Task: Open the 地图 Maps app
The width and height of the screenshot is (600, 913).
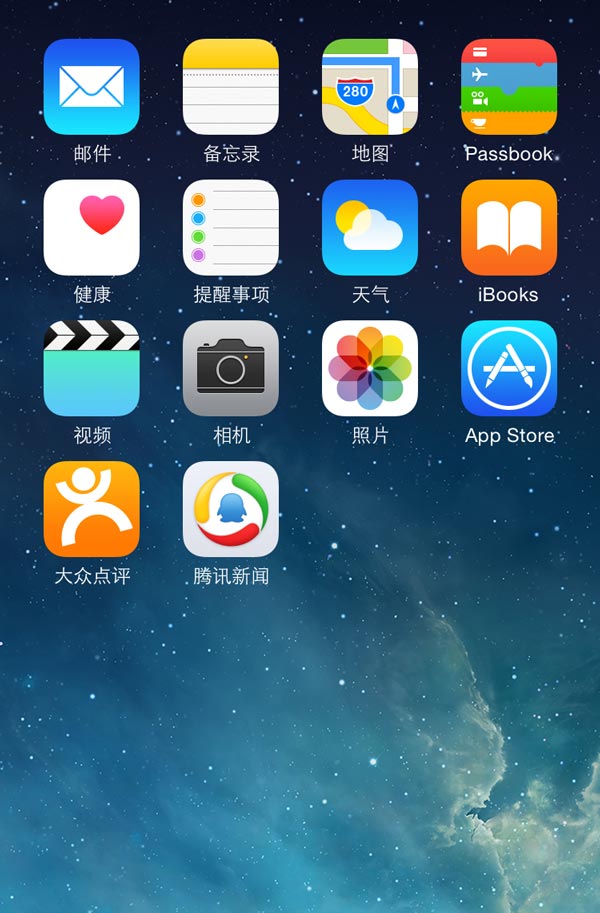Action: pyautogui.click(x=370, y=87)
